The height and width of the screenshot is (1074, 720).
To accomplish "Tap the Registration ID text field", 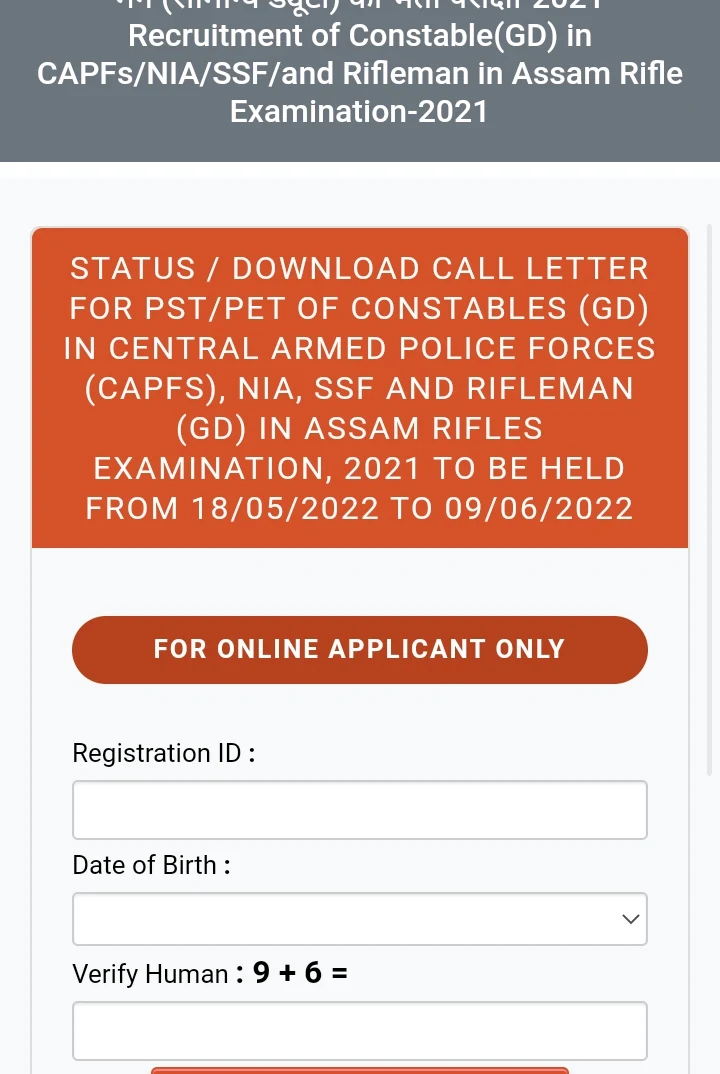I will [x=359, y=810].
